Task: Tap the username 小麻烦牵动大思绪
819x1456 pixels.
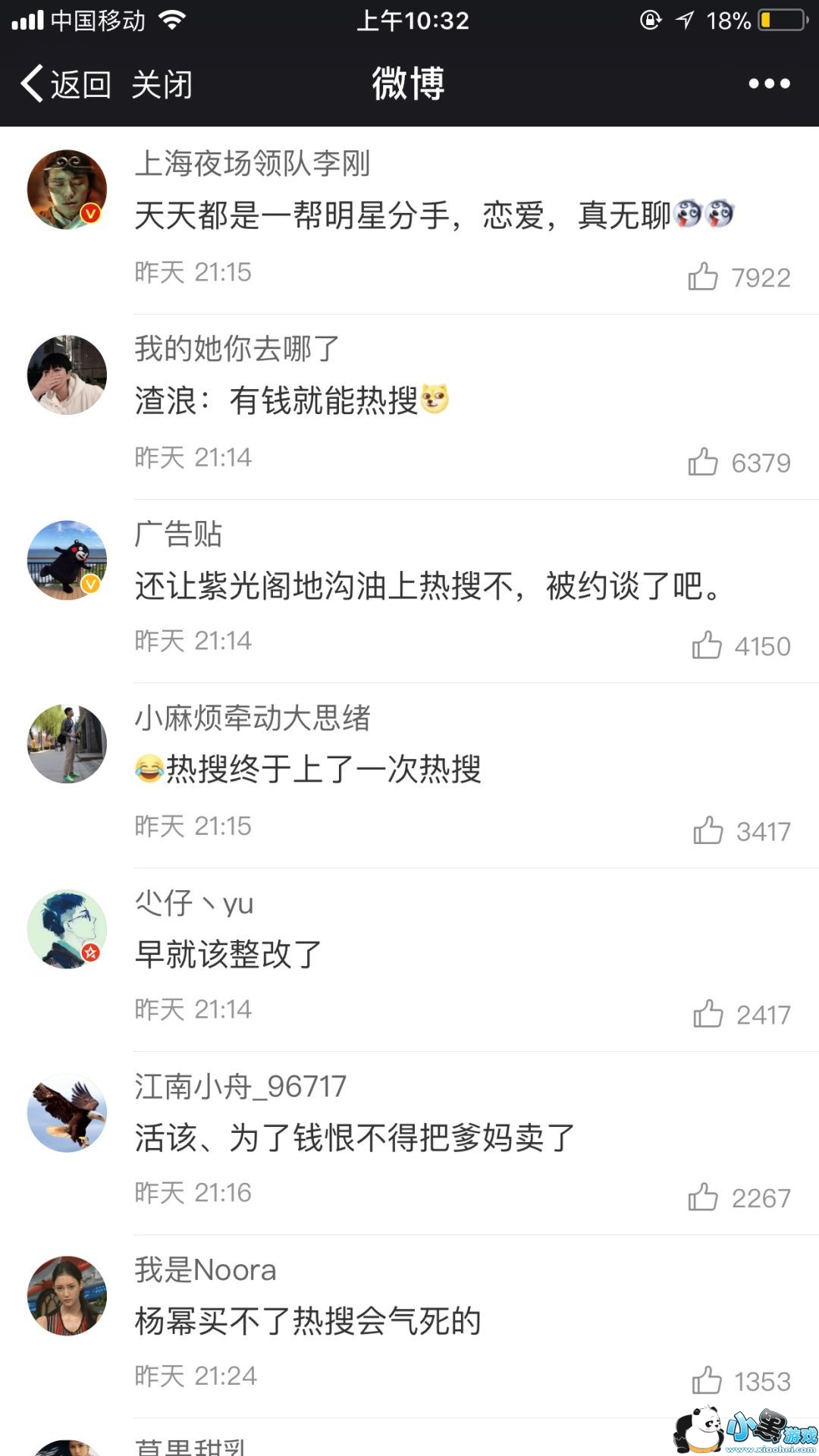Action: [x=253, y=717]
